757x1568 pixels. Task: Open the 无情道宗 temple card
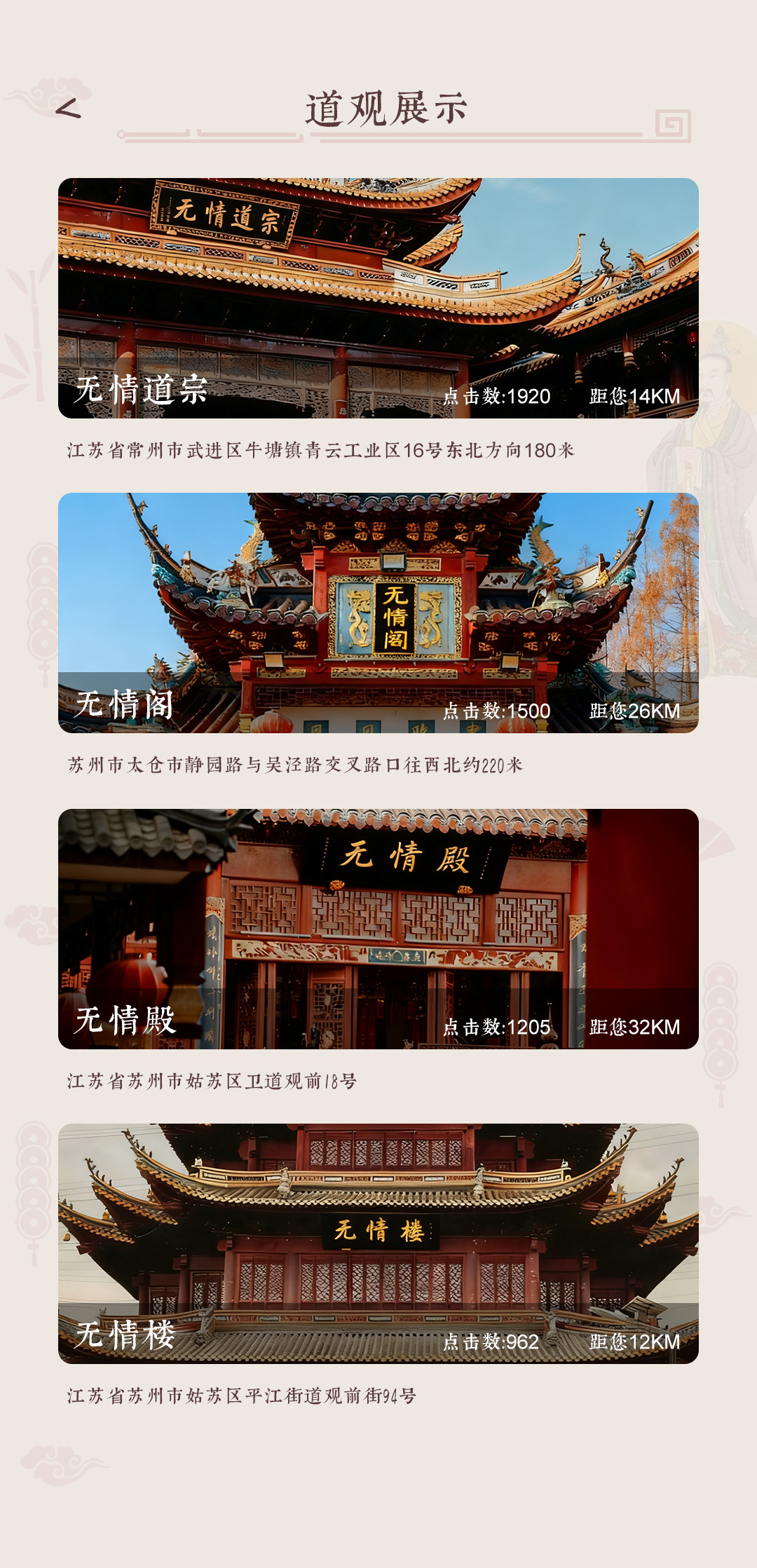point(378,298)
